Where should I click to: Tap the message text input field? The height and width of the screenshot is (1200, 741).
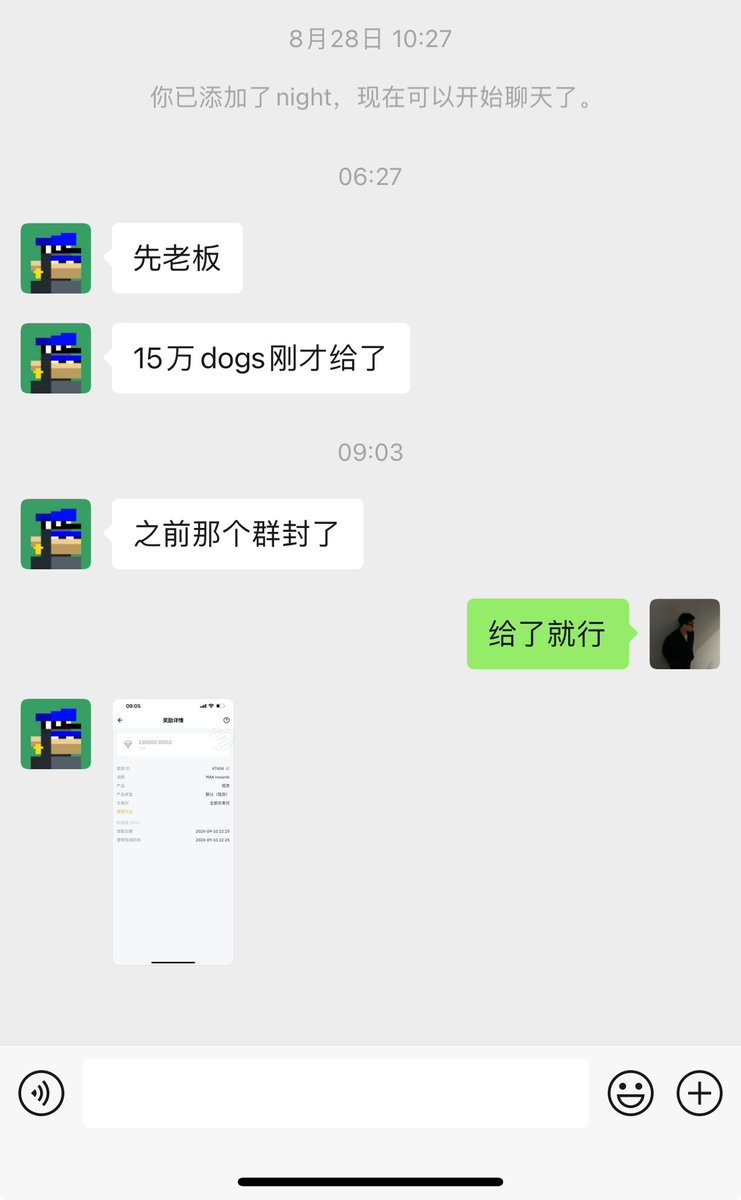click(335, 1093)
